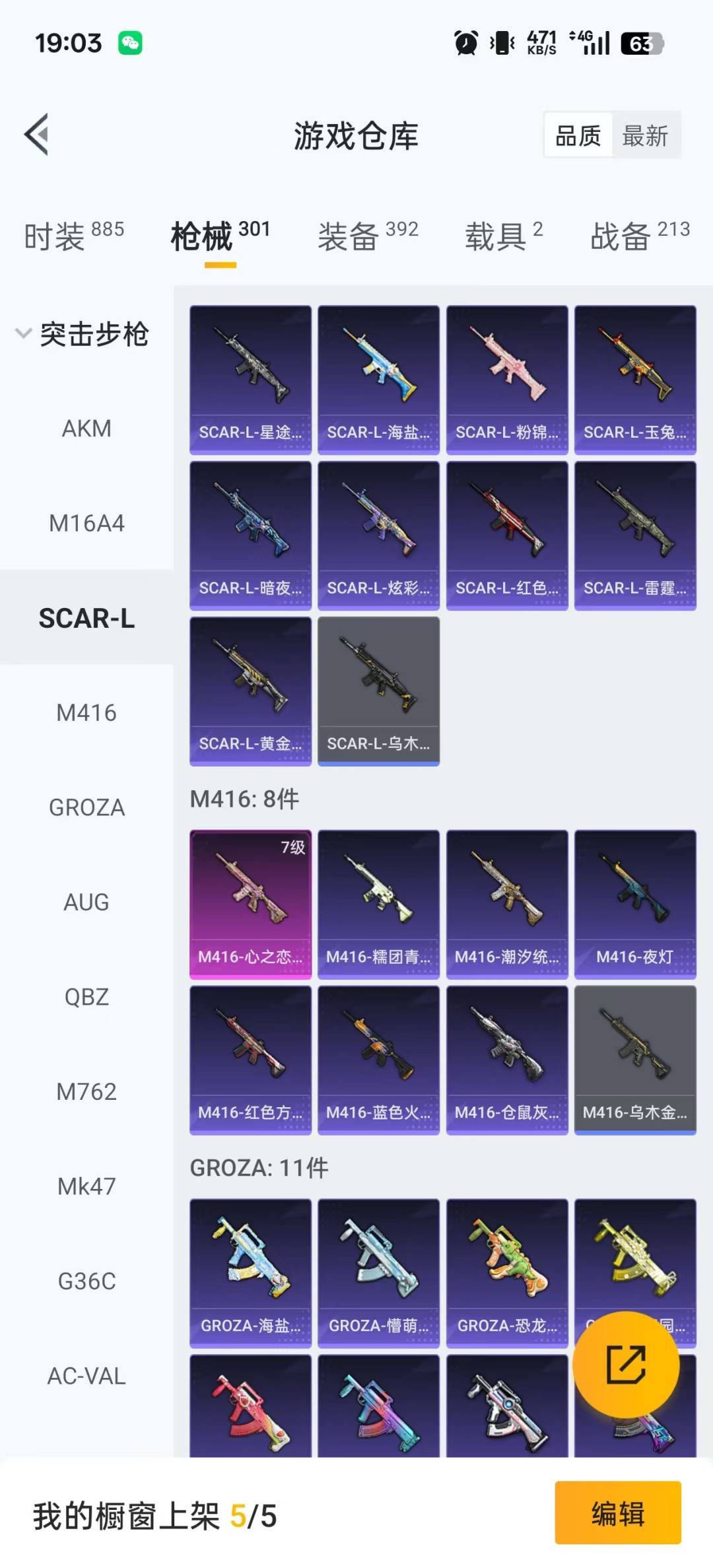Sort inventory by 最新

click(645, 136)
